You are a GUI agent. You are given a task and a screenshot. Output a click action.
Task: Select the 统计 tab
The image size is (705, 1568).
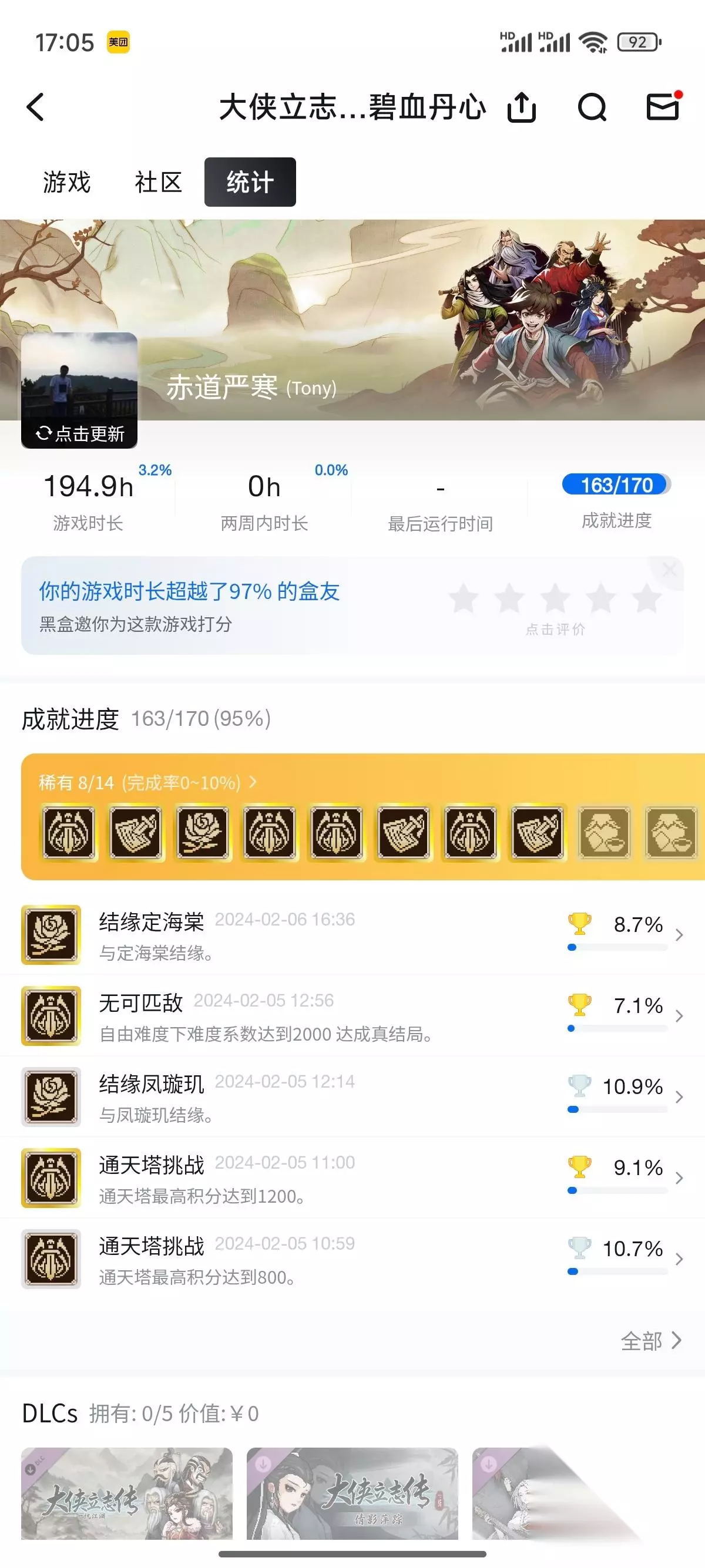pyautogui.click(x=250, y=182)
